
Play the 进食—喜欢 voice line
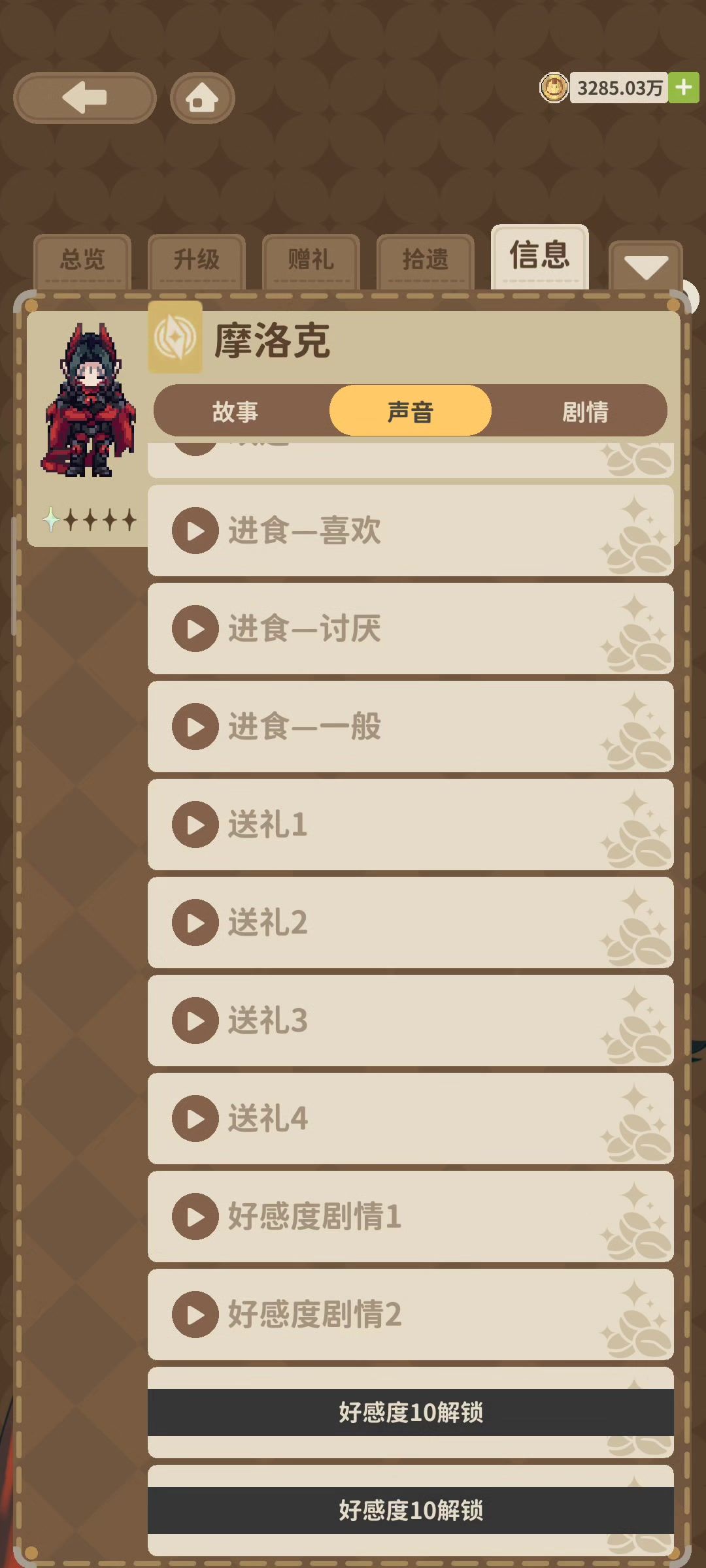tap(195, 531)
